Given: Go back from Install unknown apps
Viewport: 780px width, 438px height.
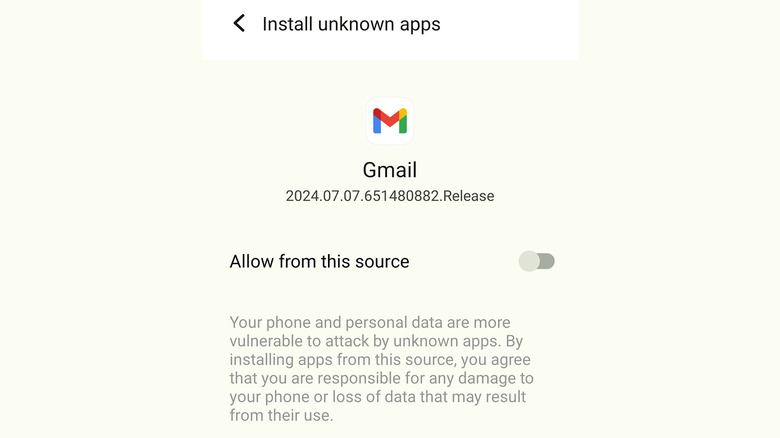Looking at the screenshot, I should (x=239, y=23).
